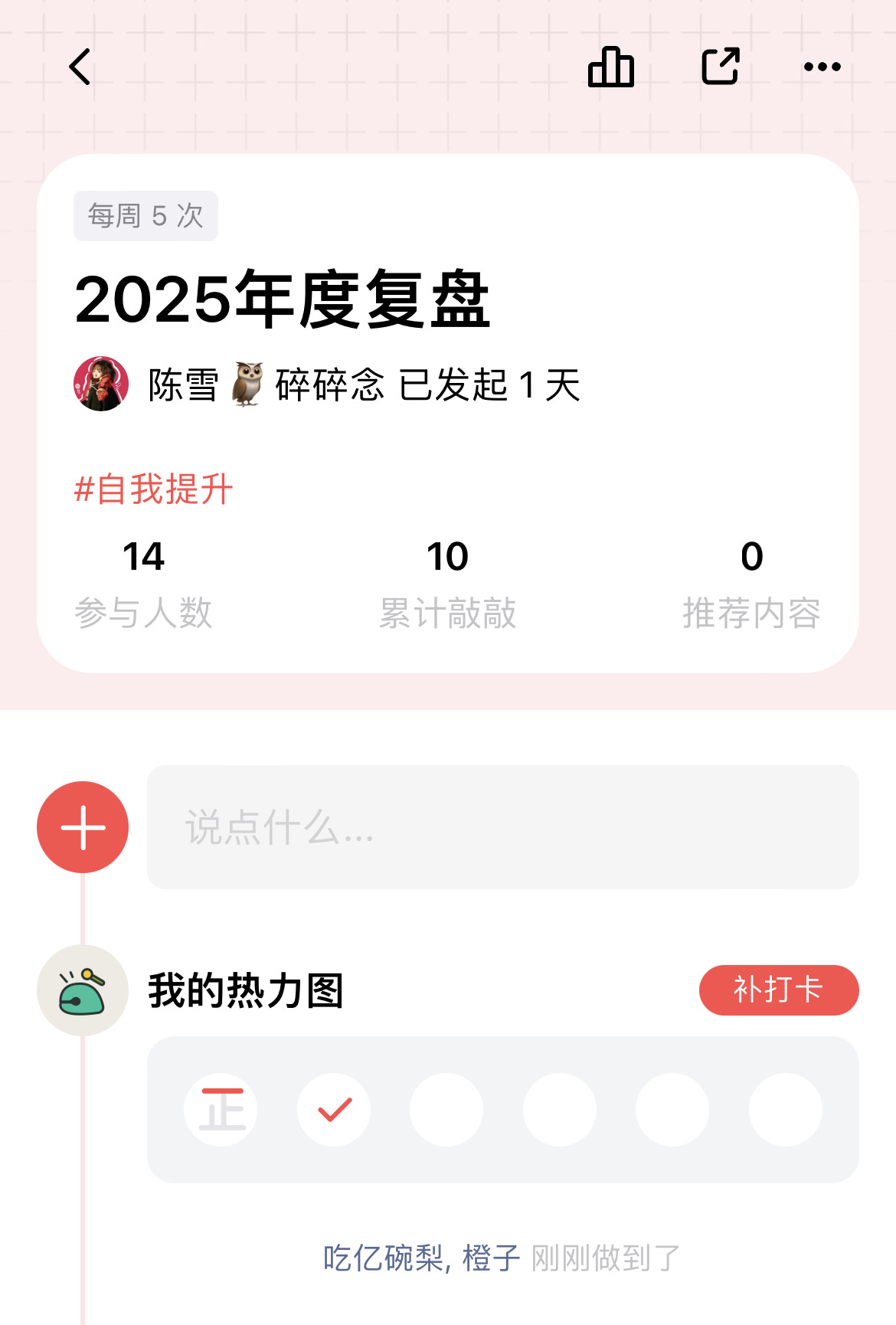Open the #自我提升 topic tag
Viewport: 896px width, 1325px height.
[x=154, y=489]
